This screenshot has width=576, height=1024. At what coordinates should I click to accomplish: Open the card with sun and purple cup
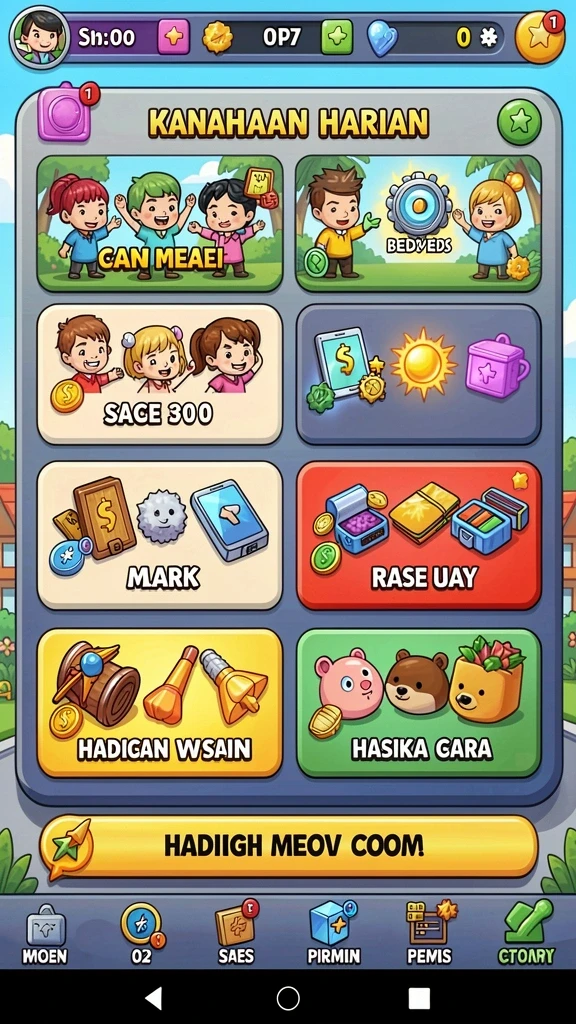pyautogui.click(x=418, y=374)
